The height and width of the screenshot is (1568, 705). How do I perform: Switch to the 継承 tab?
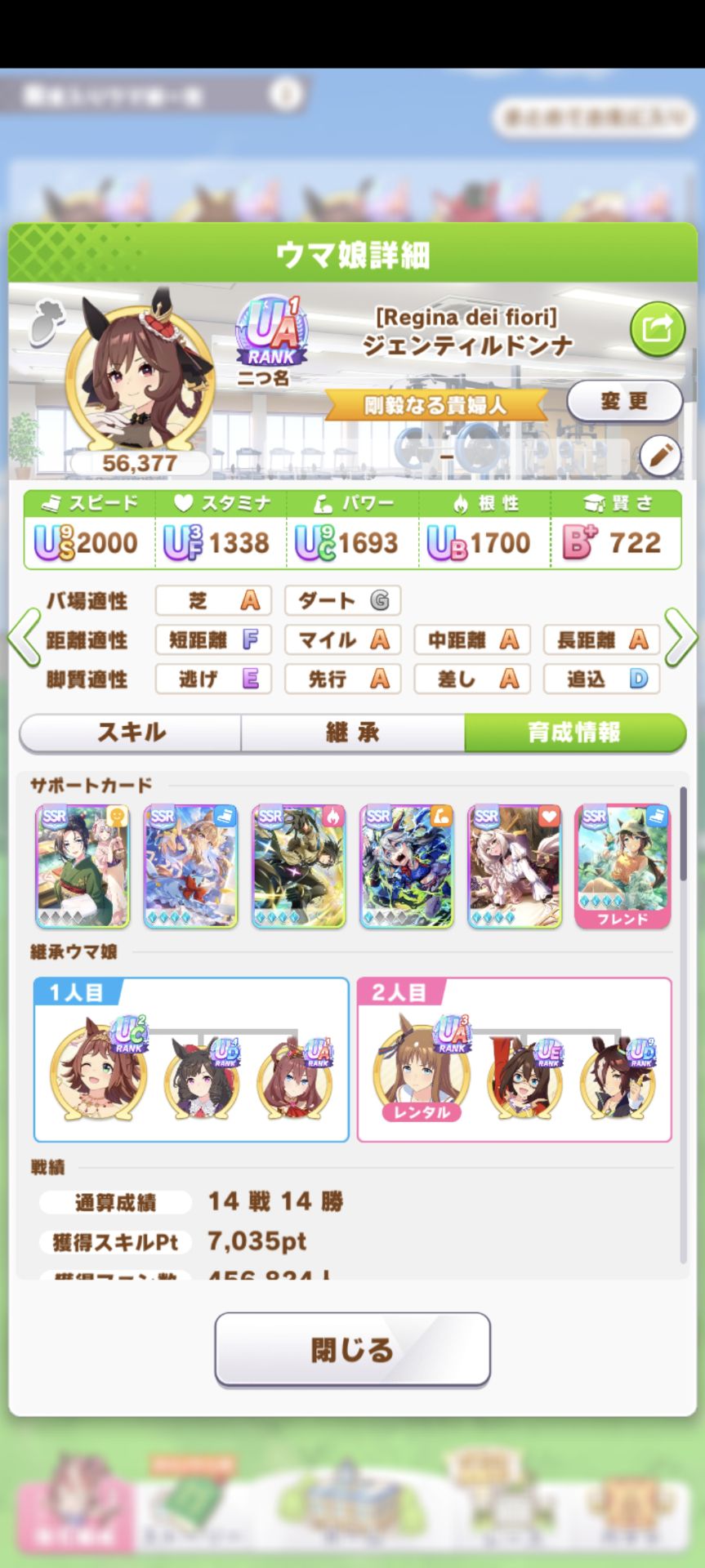[353, 733]
